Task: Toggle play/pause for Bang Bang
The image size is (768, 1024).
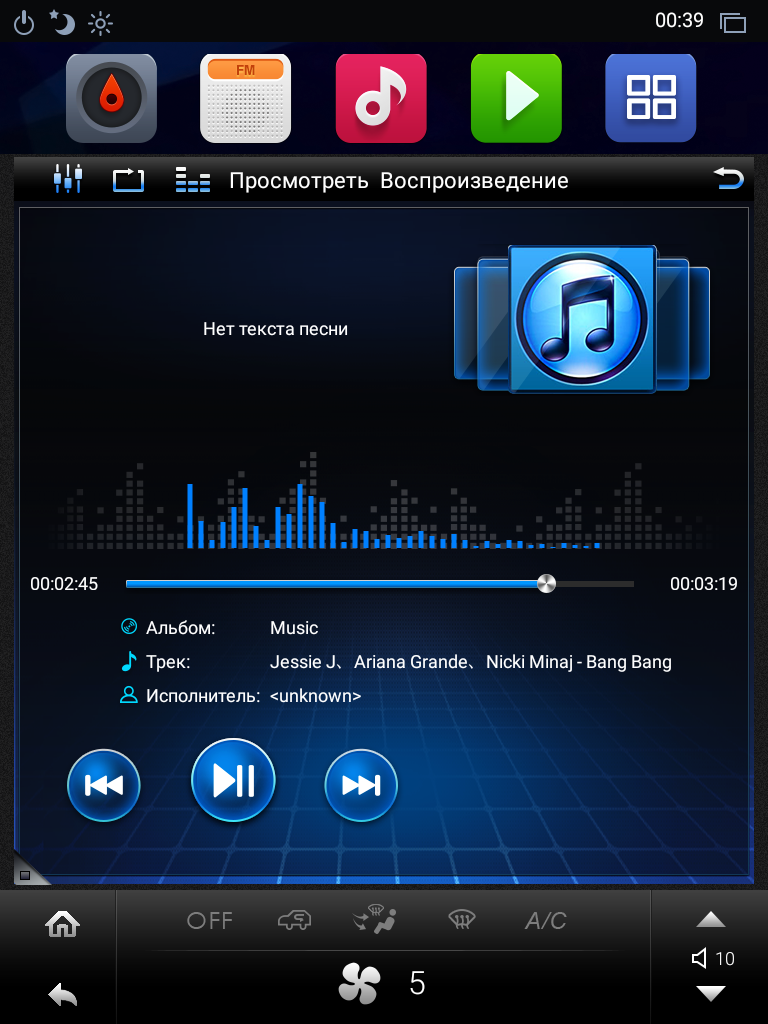Action: click(233, 780)
